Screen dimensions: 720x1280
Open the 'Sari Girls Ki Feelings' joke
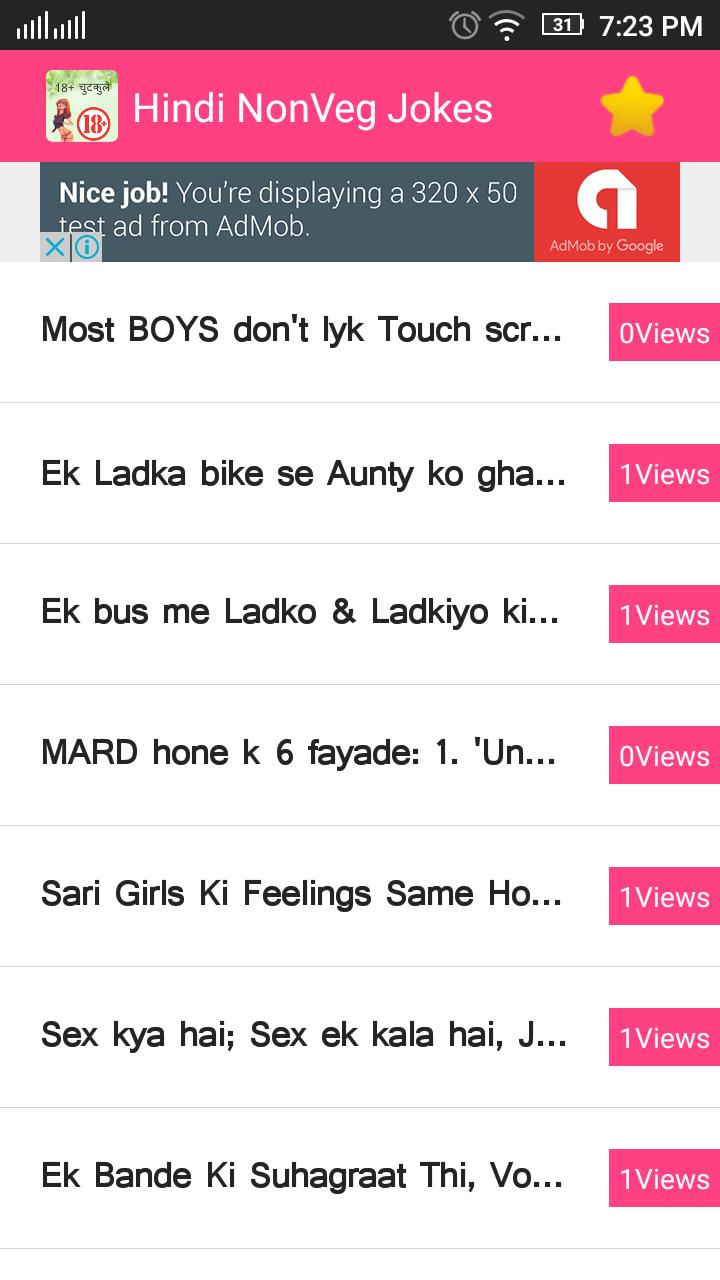coord(302,896)
